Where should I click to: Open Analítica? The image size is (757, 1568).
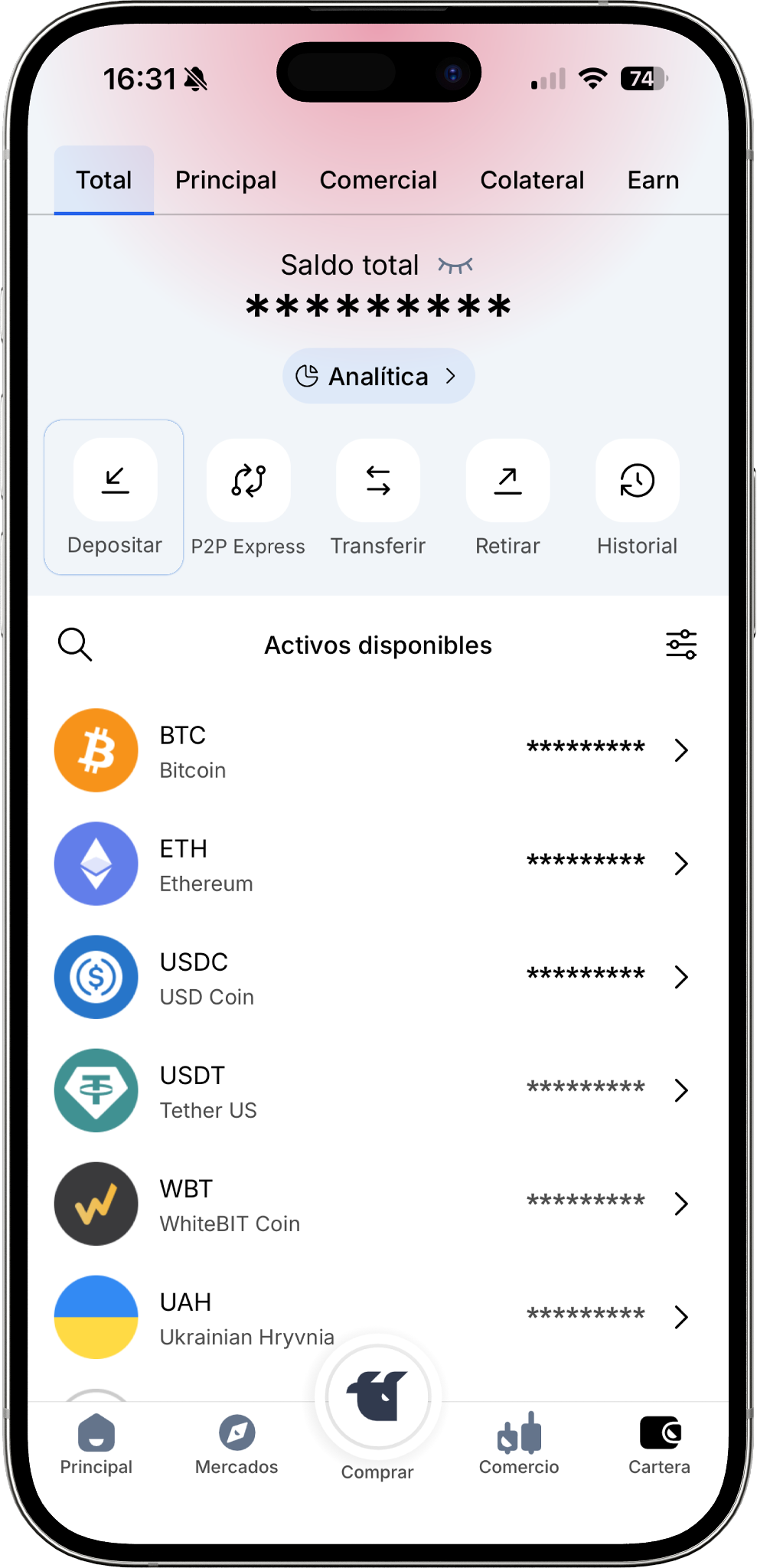coord(378,376)
